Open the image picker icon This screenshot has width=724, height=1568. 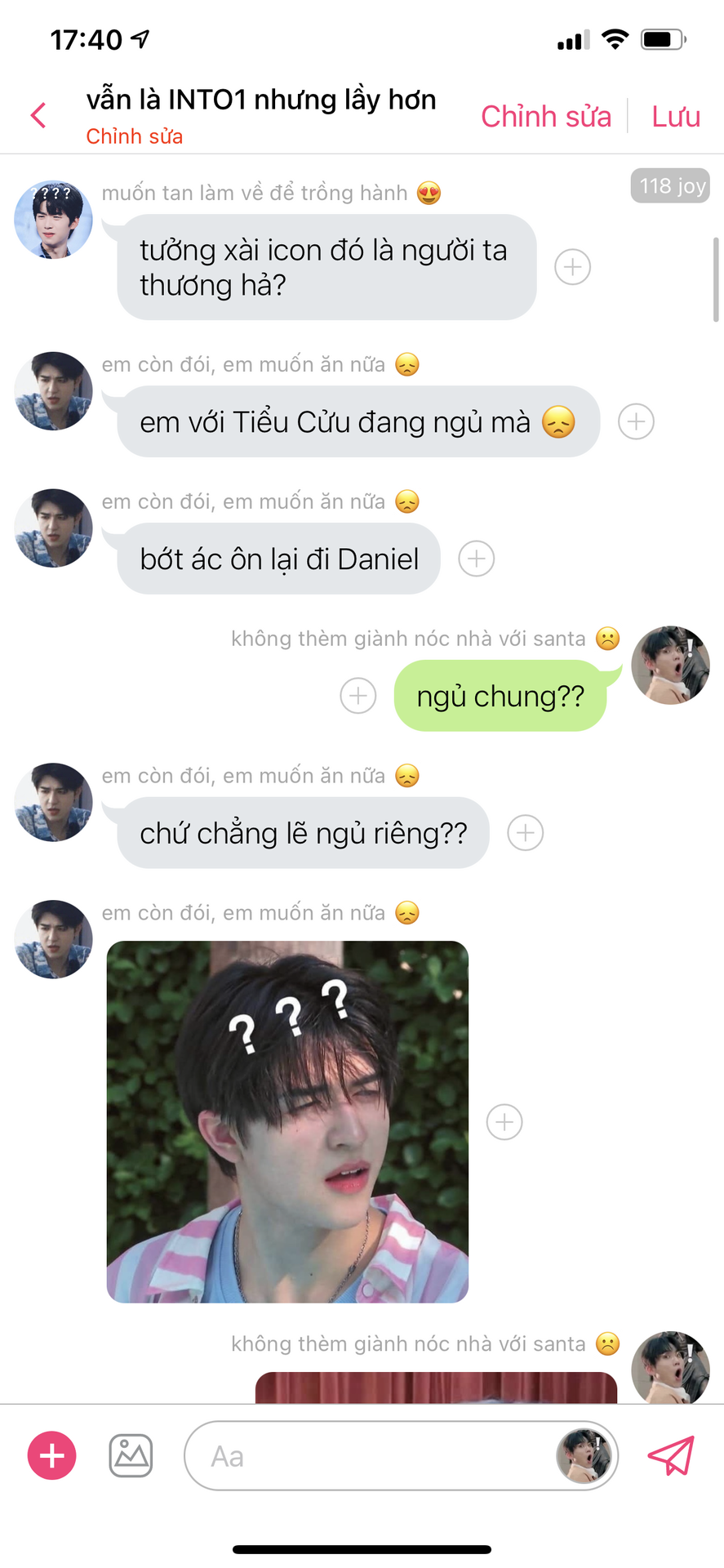pos(131,1455)
